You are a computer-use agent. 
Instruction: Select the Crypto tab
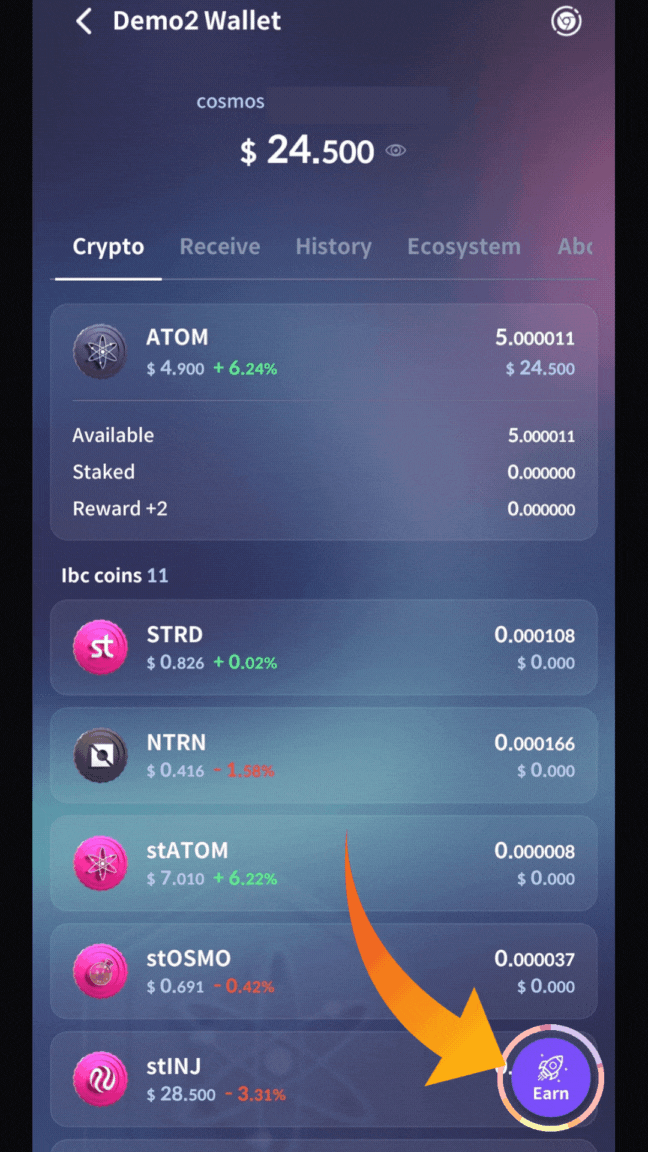[x=108, y=247]
